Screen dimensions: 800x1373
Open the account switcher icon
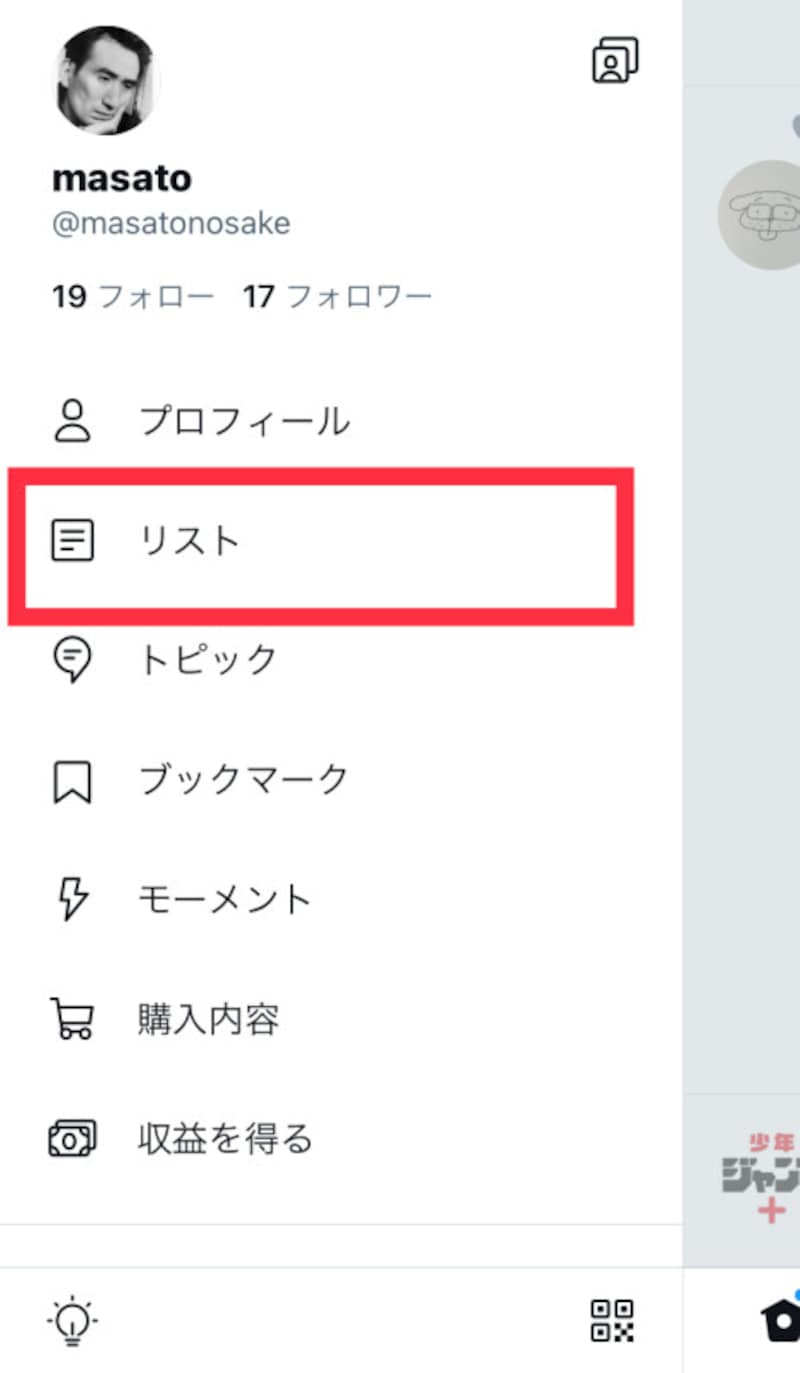(615, 60)
